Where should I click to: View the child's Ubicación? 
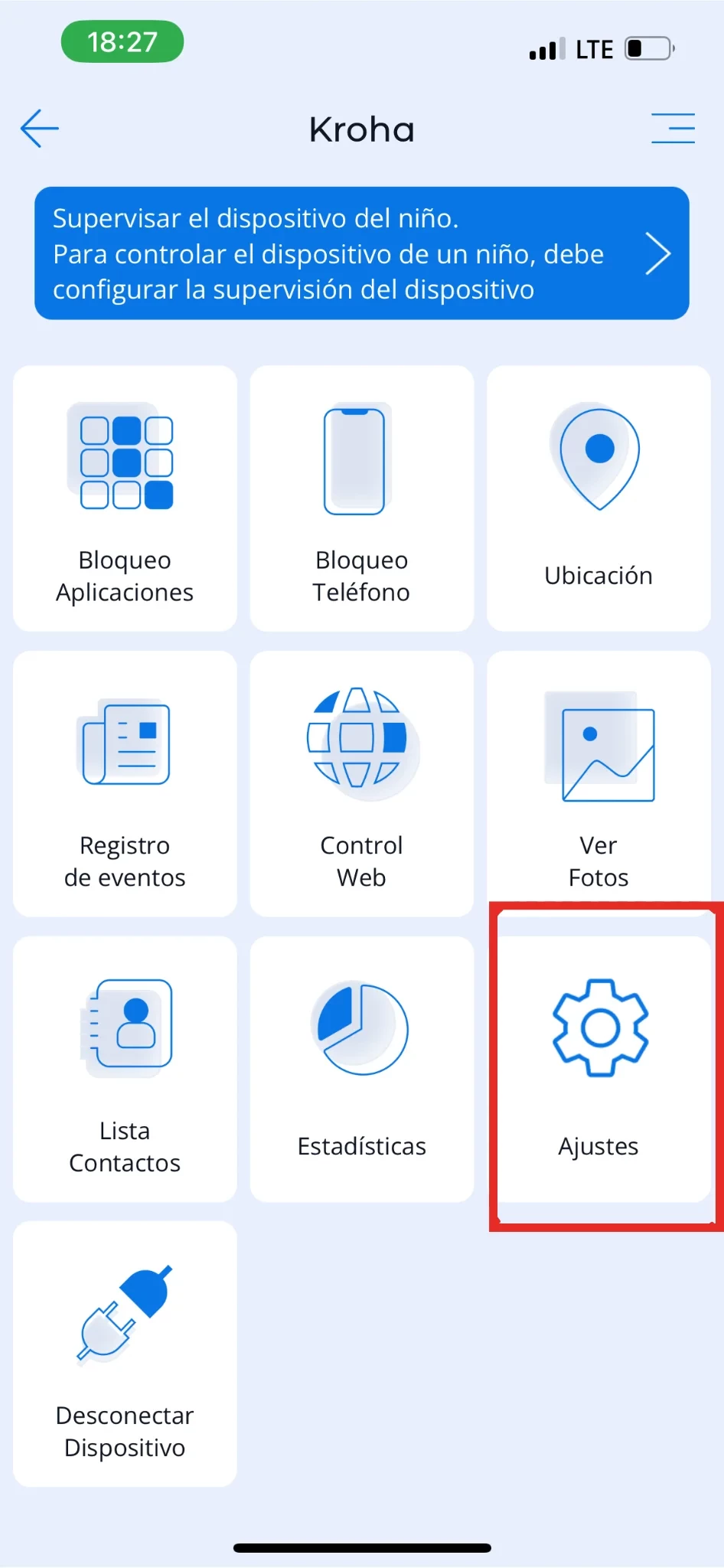598,498
